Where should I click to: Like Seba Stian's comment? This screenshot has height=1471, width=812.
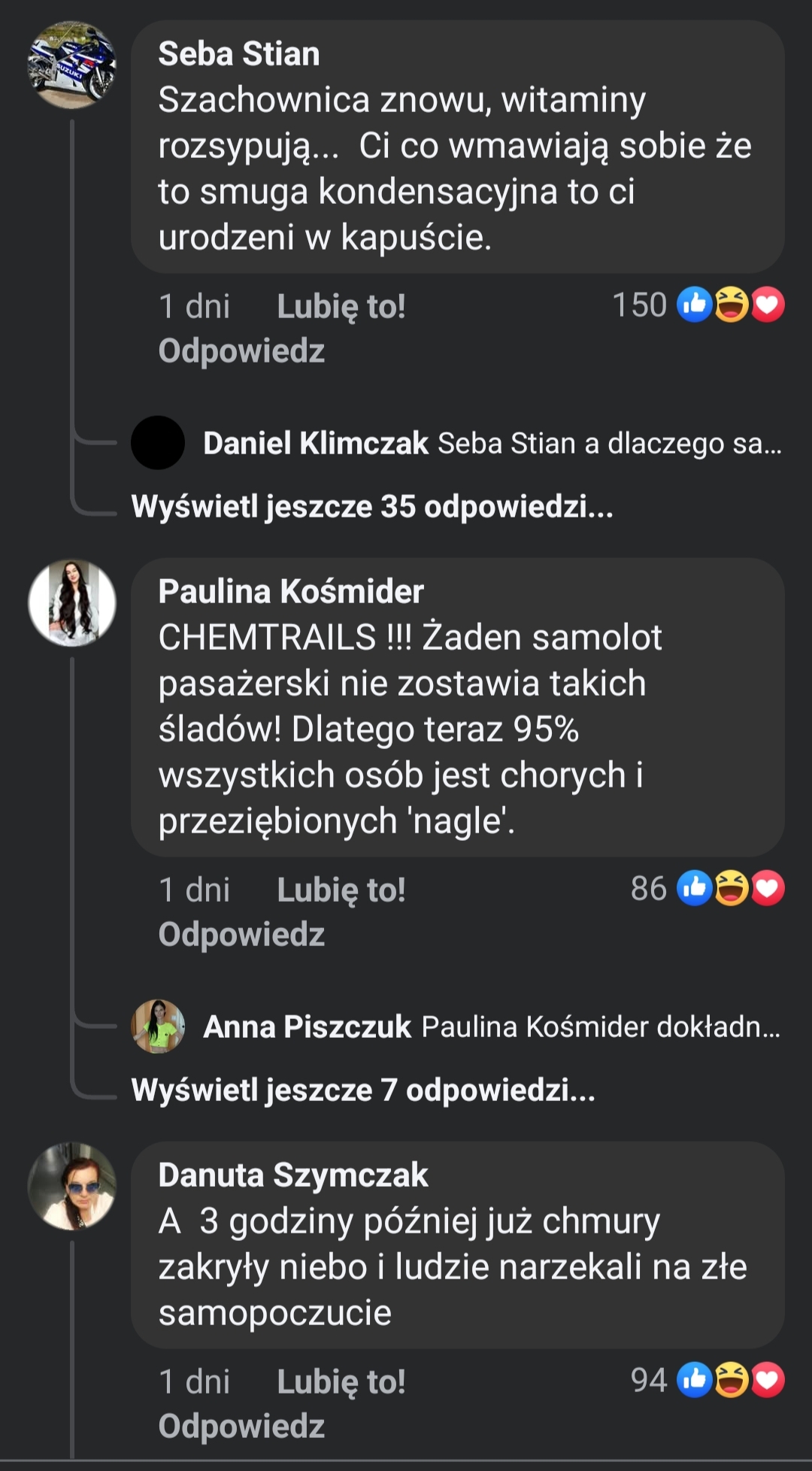pos(341,306)
